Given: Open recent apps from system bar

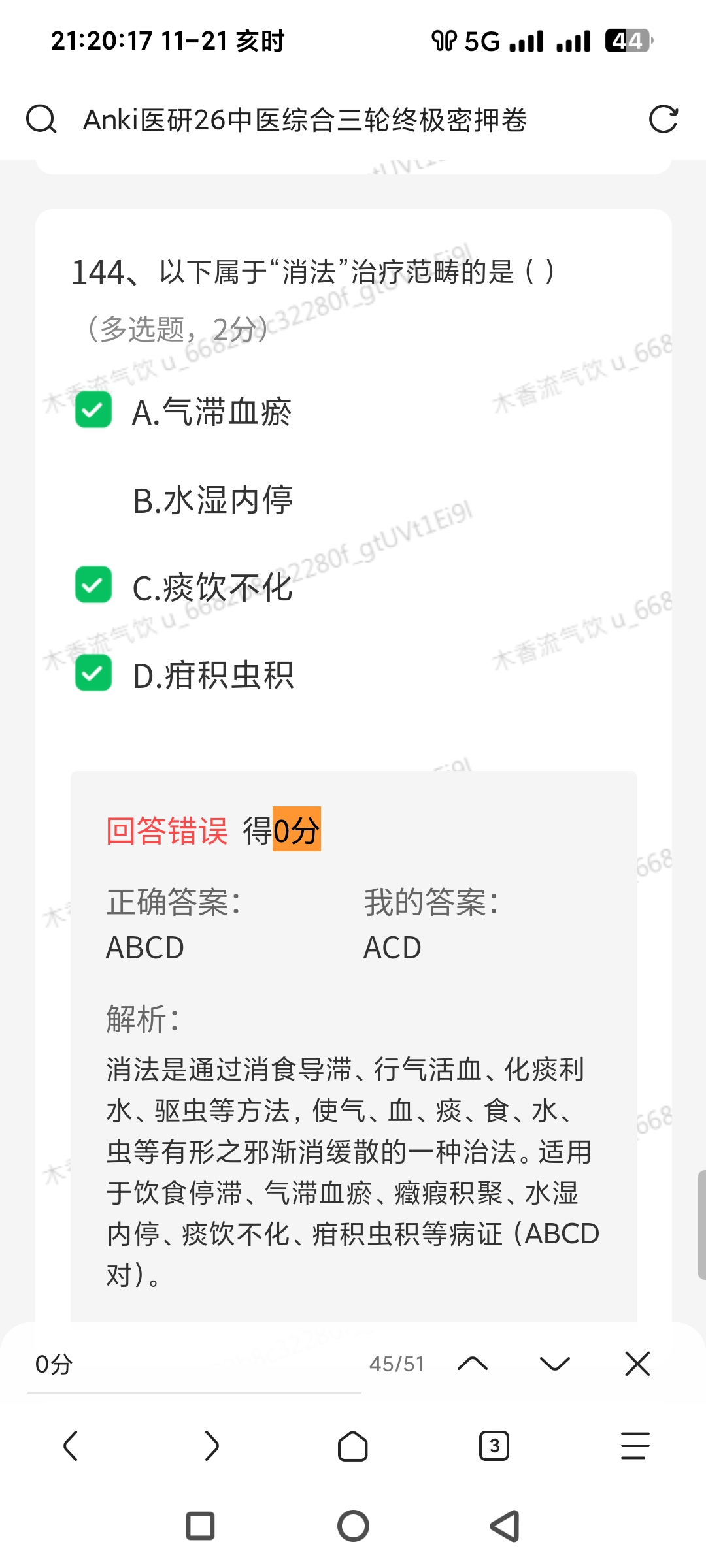Looking at the screenshot, I should click(200, 1526).
